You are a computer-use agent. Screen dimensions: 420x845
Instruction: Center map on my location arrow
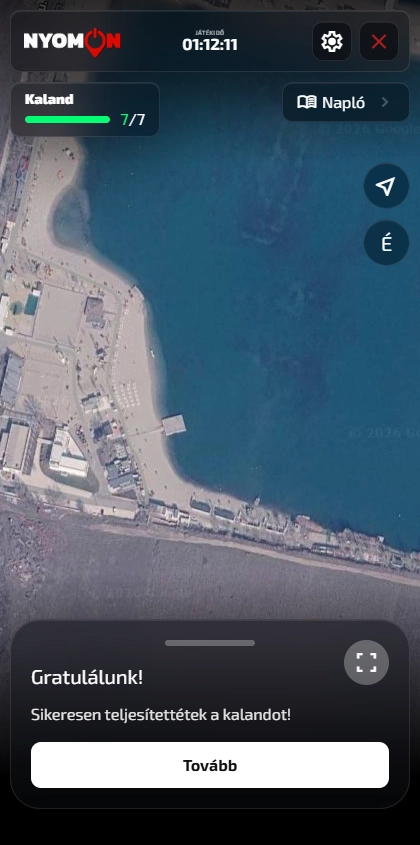(x=386, y=186)
